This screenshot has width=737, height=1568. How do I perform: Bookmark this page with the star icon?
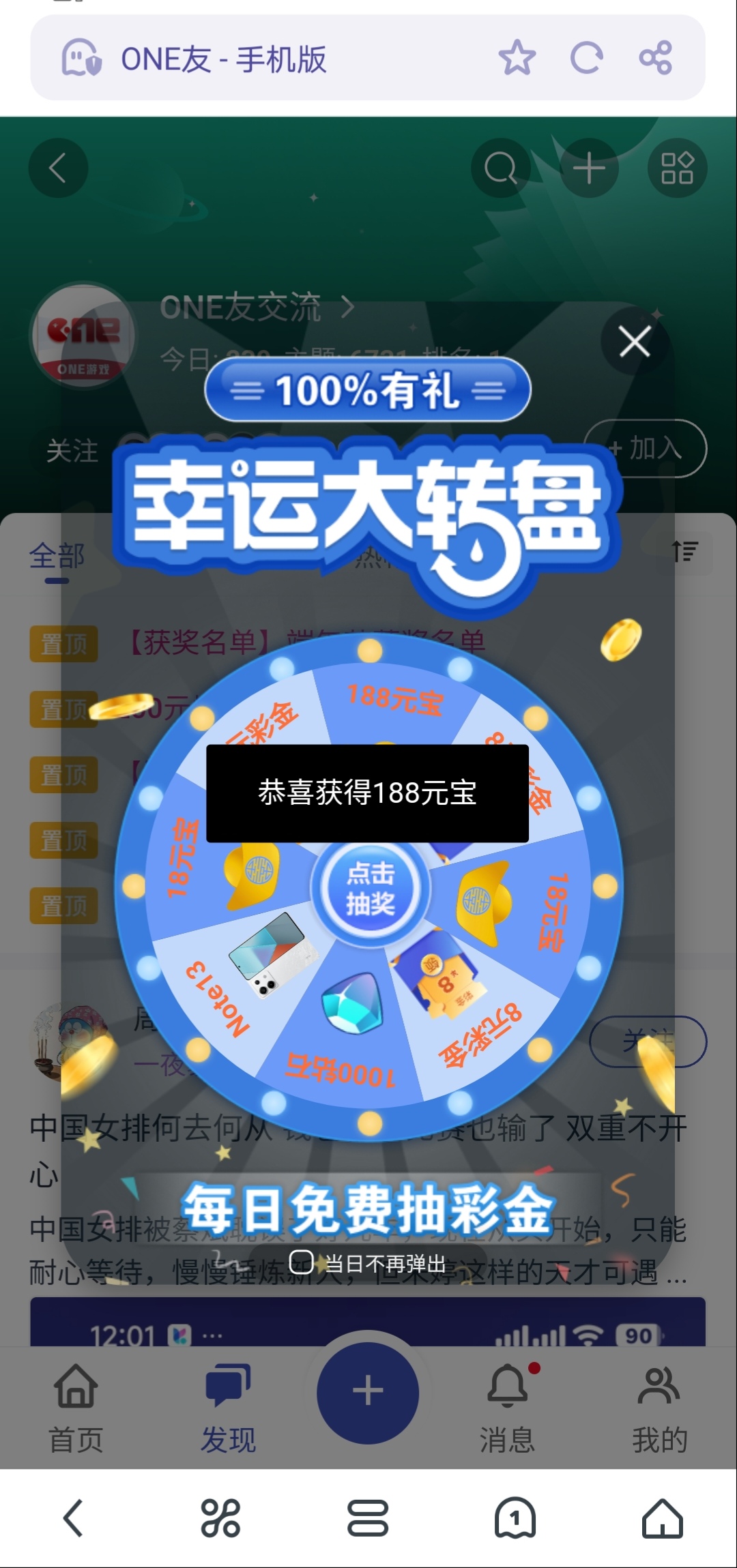pos(517,58)
